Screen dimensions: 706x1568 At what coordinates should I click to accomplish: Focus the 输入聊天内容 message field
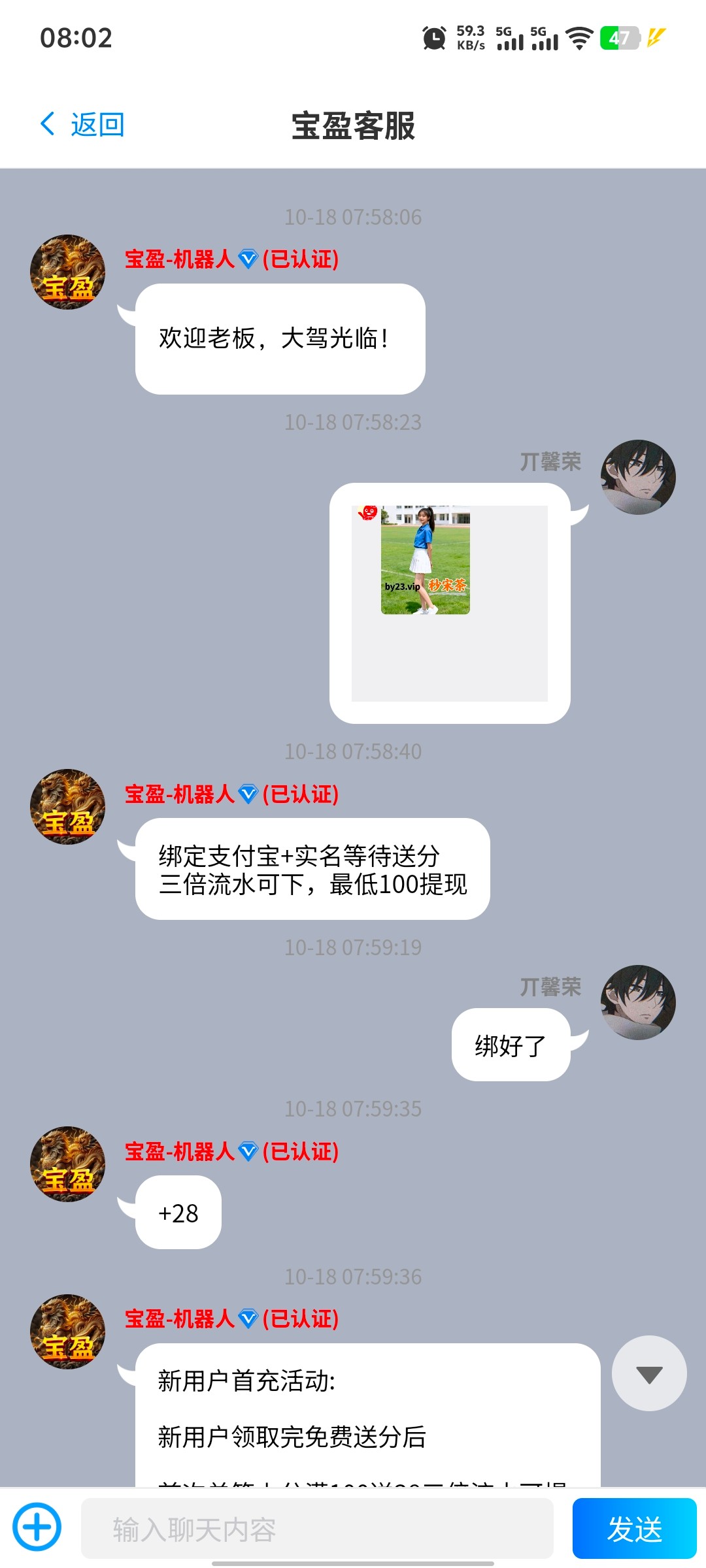317,1529
